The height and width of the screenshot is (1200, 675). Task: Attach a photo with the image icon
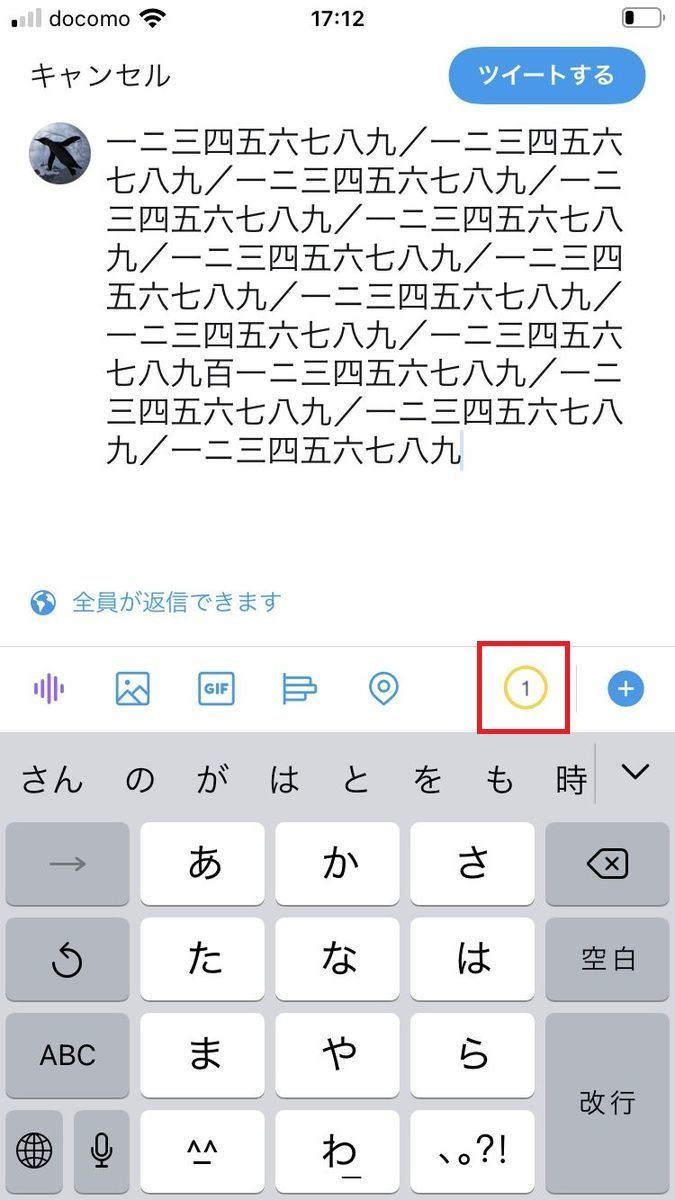(133, 688)
